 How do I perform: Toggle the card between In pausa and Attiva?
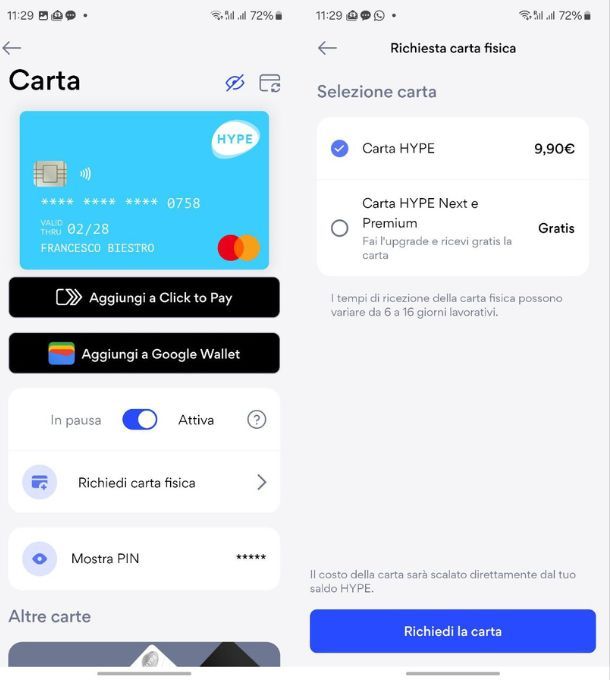click(x=140, y=420)
